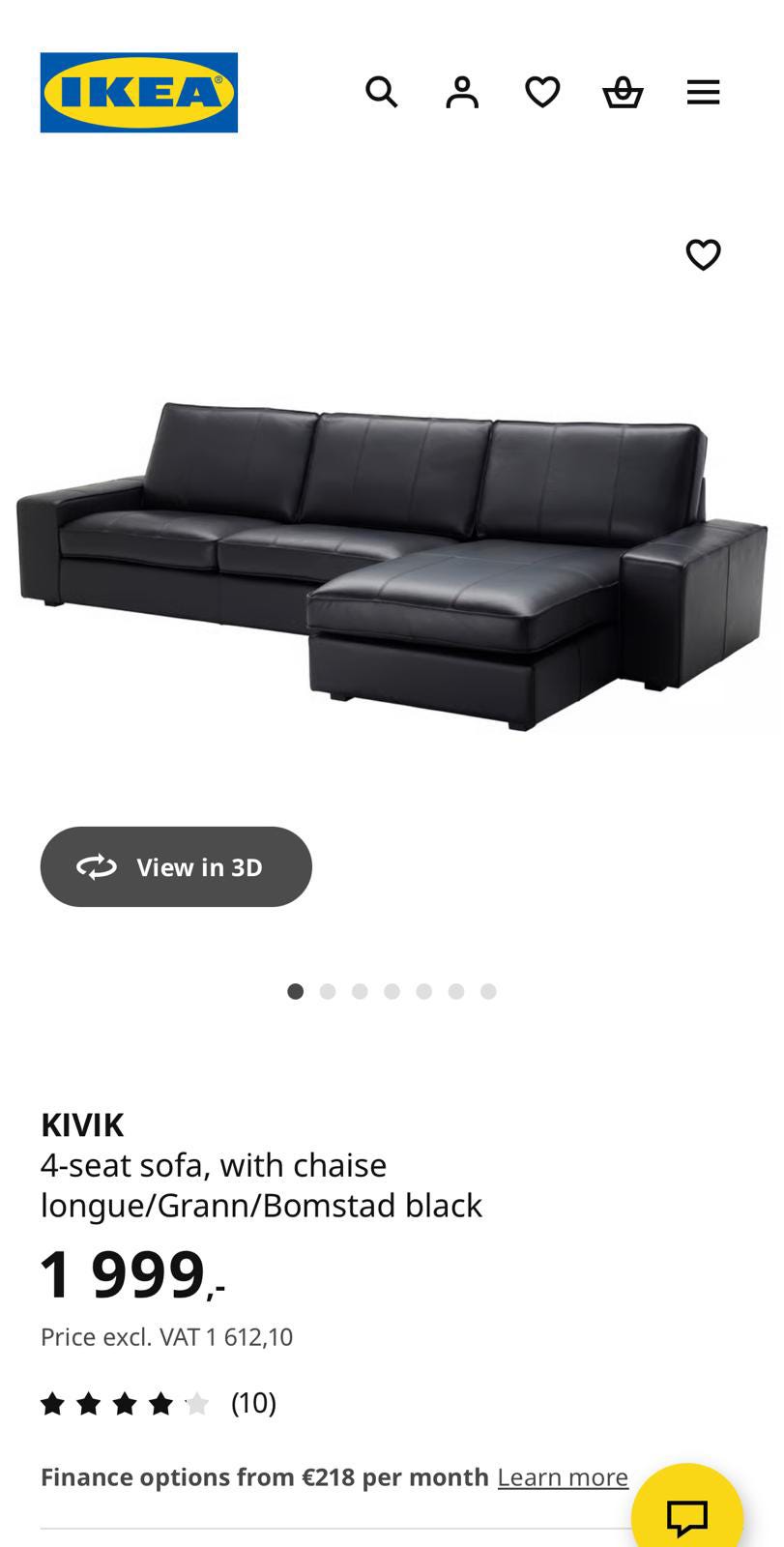The height and width of the screenshot is (1547, 784).
Task: Open the account profile icon
Action: tap(462, 91)
